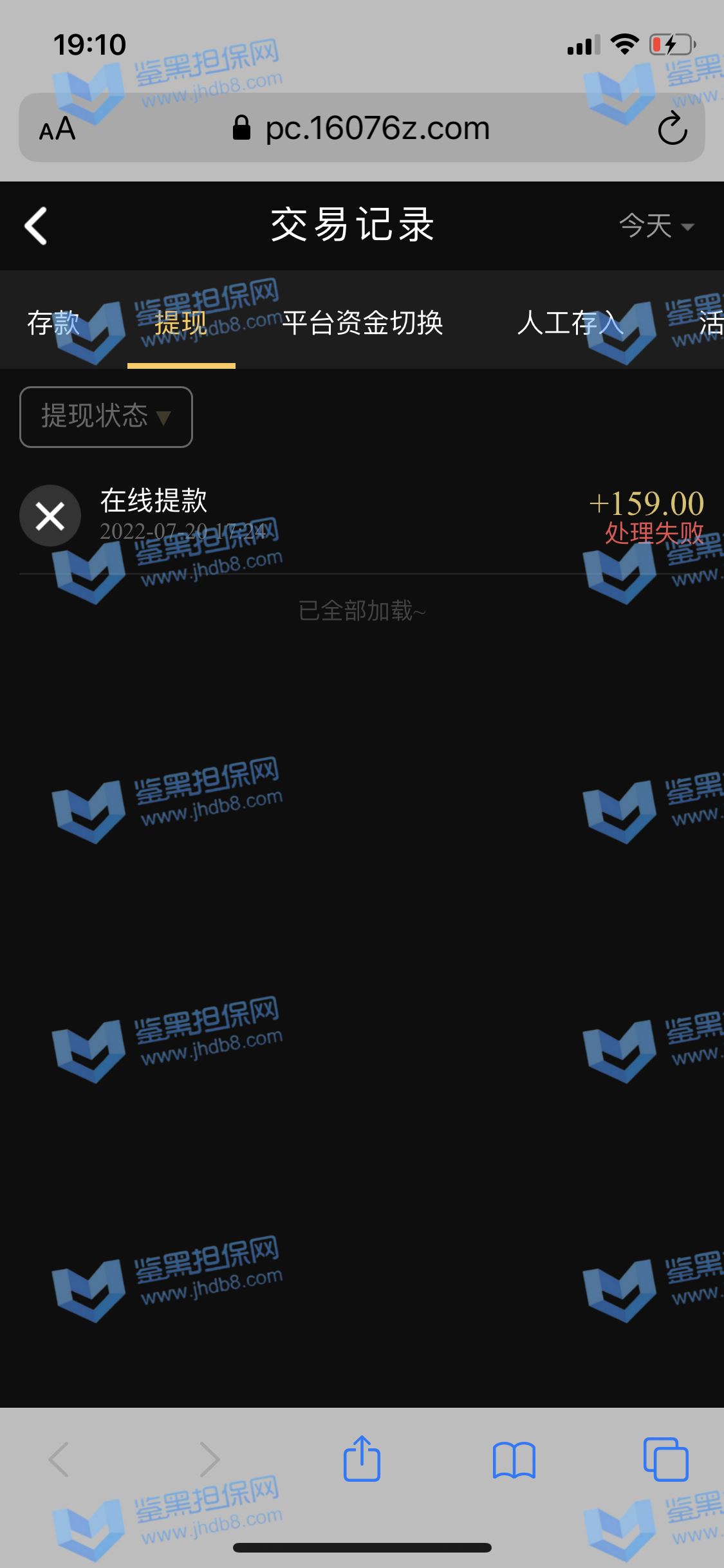This screenshot has height=1568, width=724.
Task: Show open Safari tabs
Action: [x=665, y=1459]
